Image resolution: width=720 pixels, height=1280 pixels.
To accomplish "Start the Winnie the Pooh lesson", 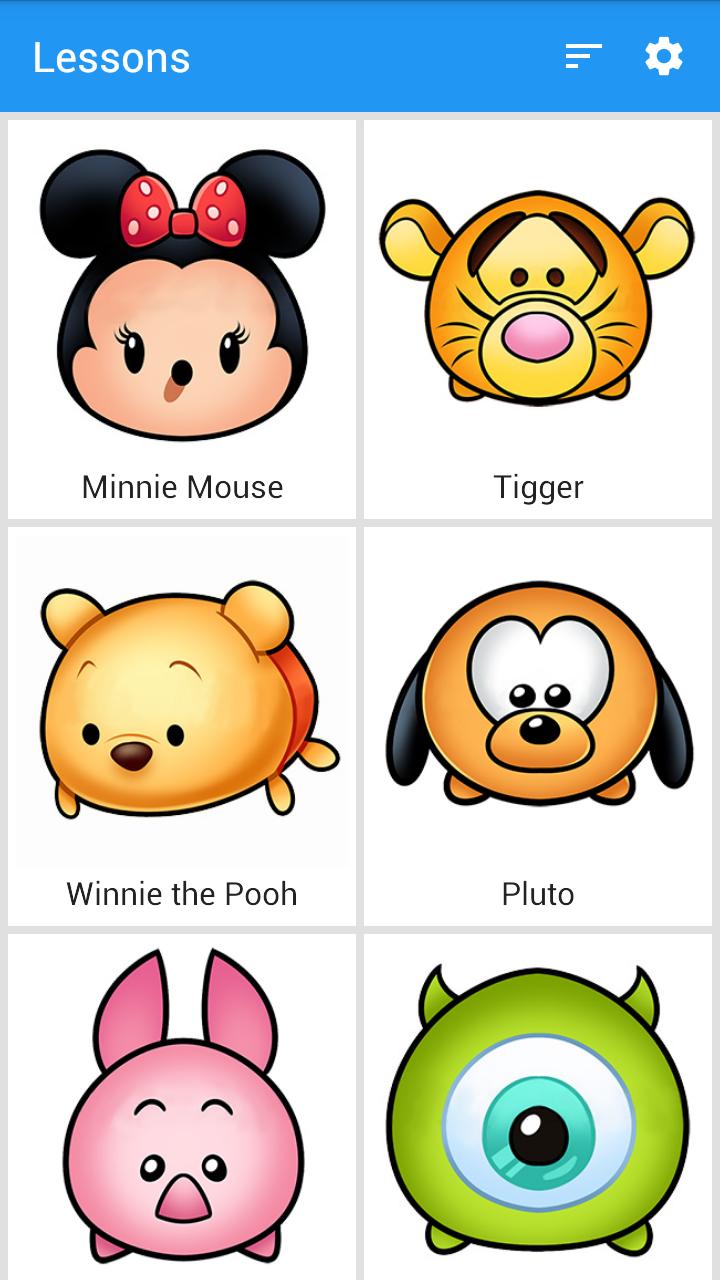I will pos(182,726).
